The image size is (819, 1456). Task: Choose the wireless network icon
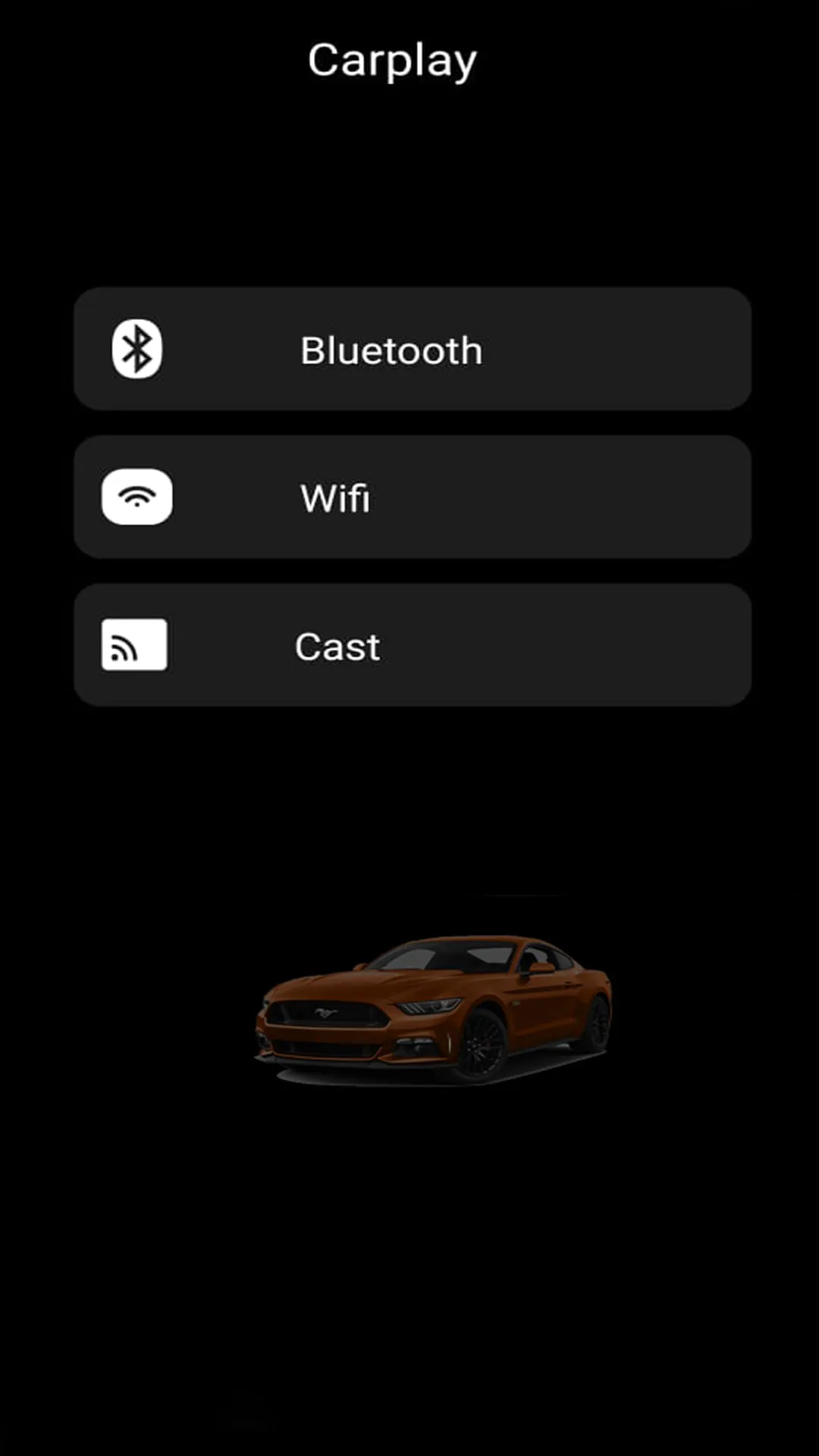(136, 497)
